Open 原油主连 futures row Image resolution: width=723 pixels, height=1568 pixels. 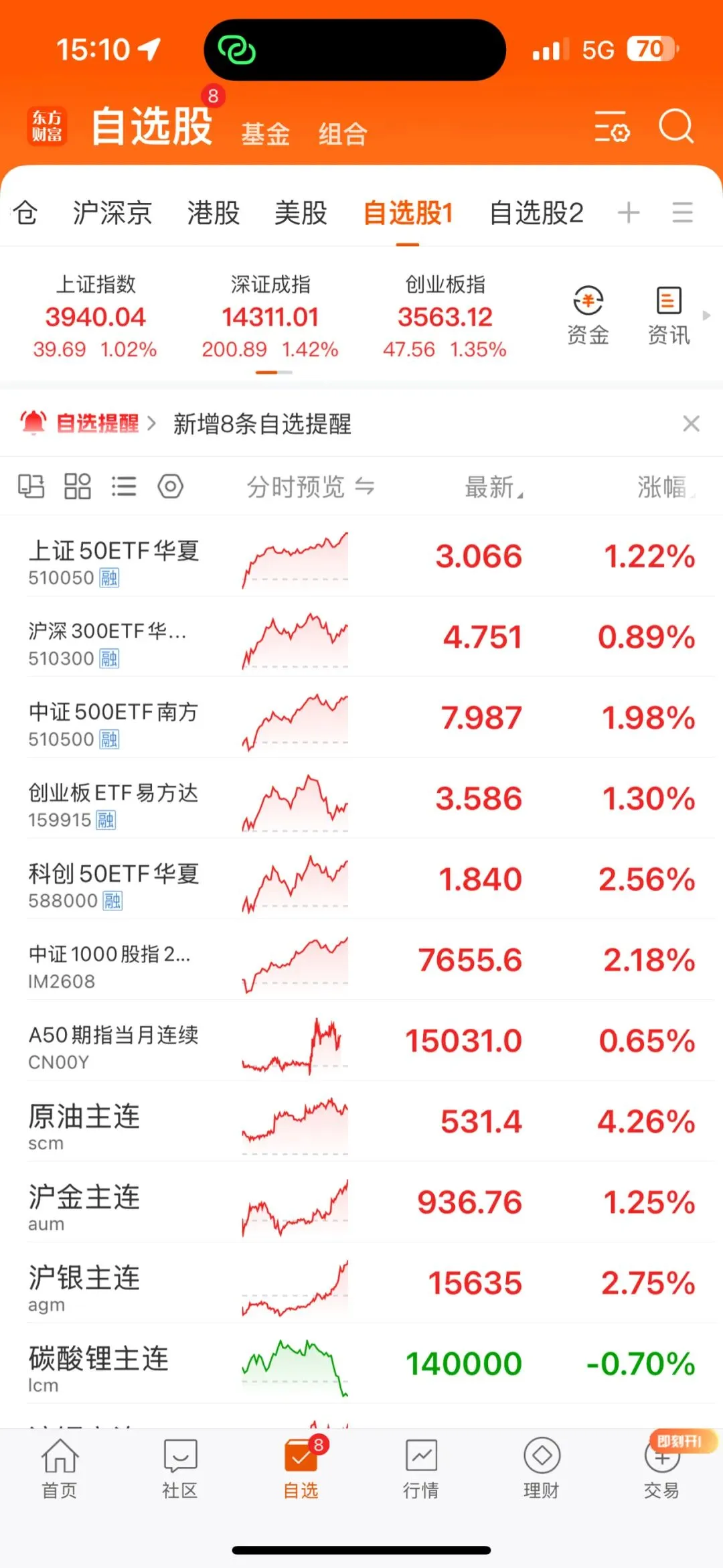tap(361, 1121)
